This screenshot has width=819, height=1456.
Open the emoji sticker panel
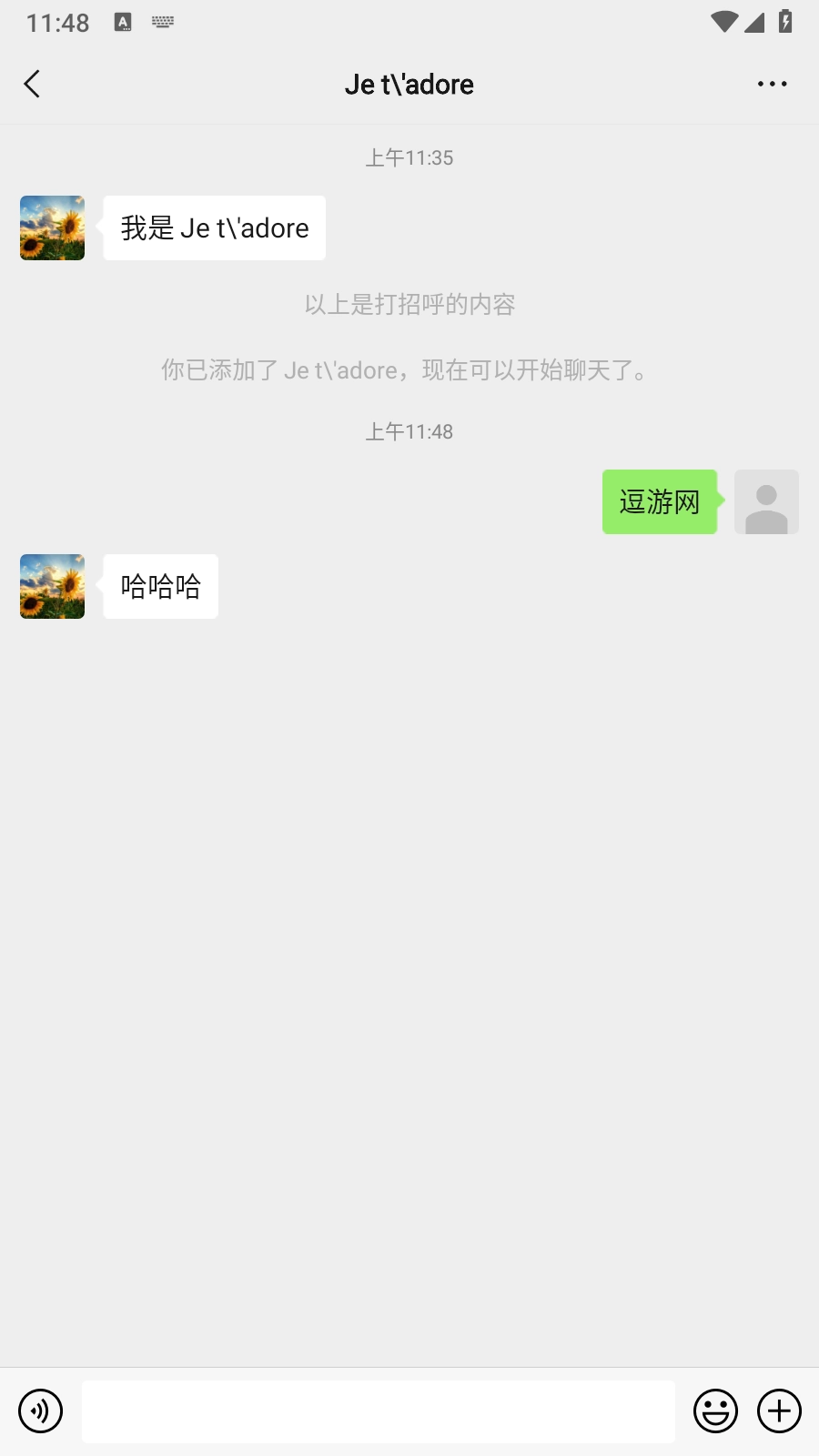pyautogui.click(x=715, y=1411)
